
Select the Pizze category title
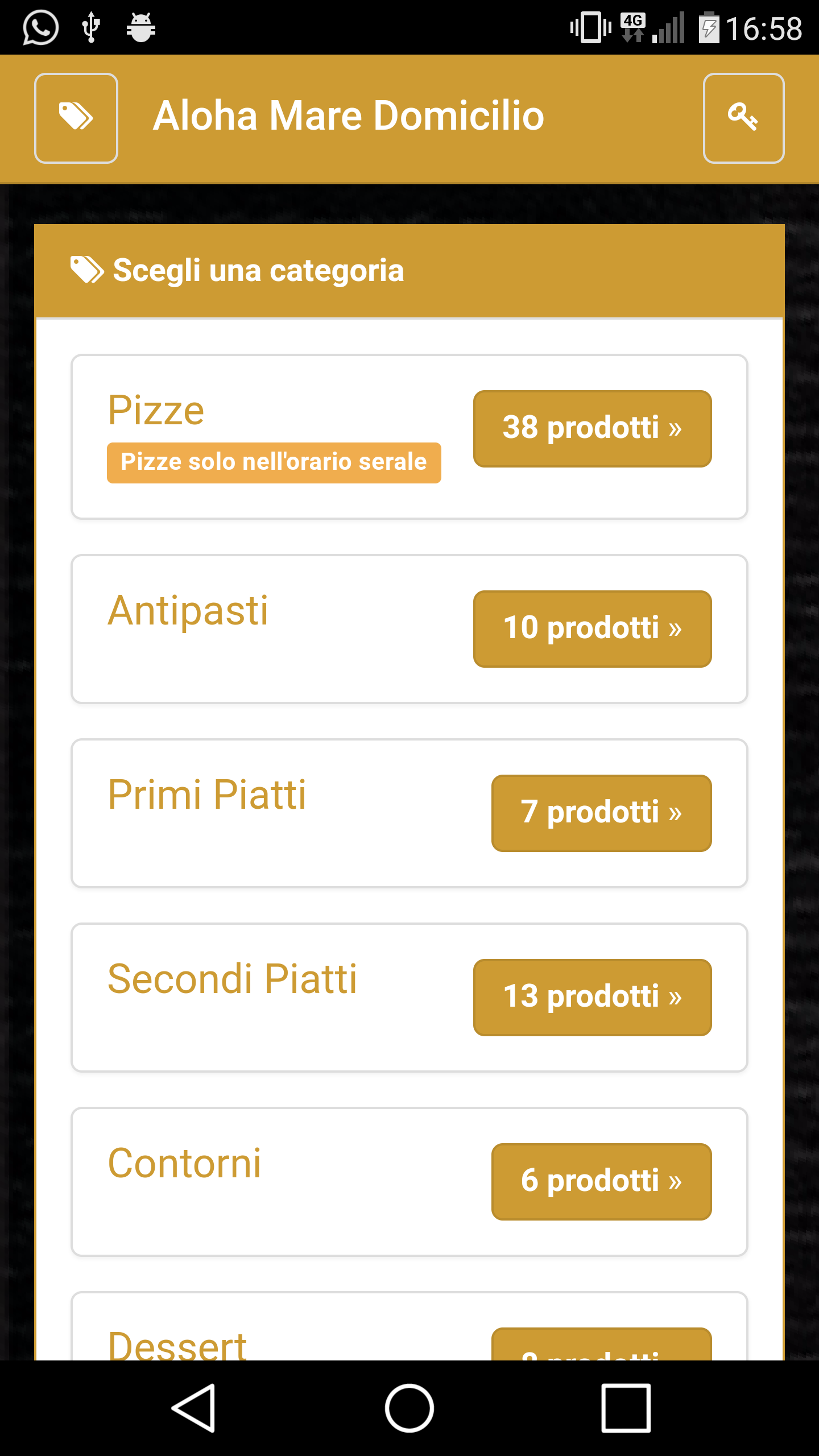pyautogui.click(x=156, y=411)
